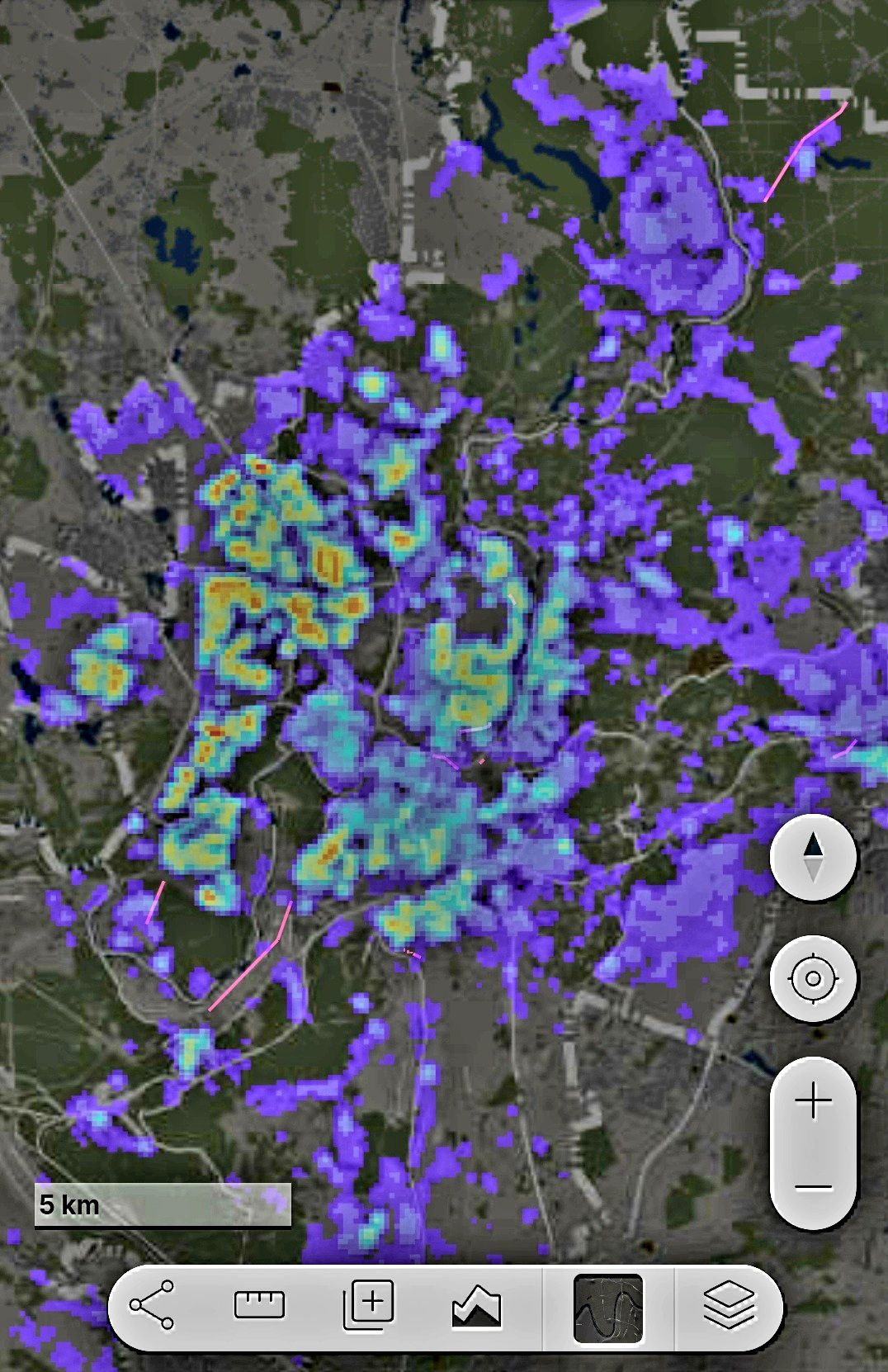Image resolution: width=888 pixels, height=1372 pixels.
Task: Center the map on current location
Action: 813,979
